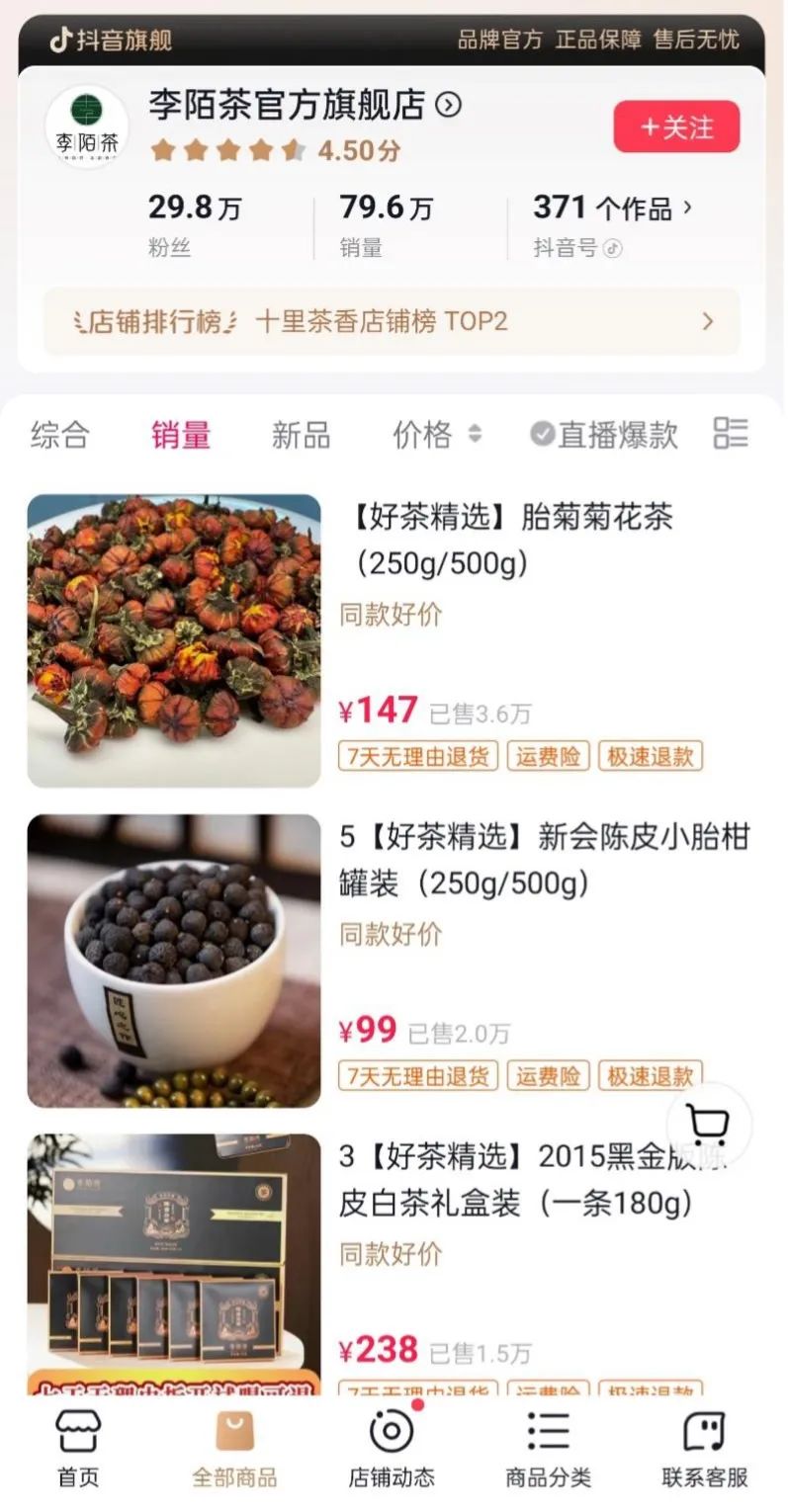Change the product list layout view
Screen dimensions: 788x1512
(731, 433)
